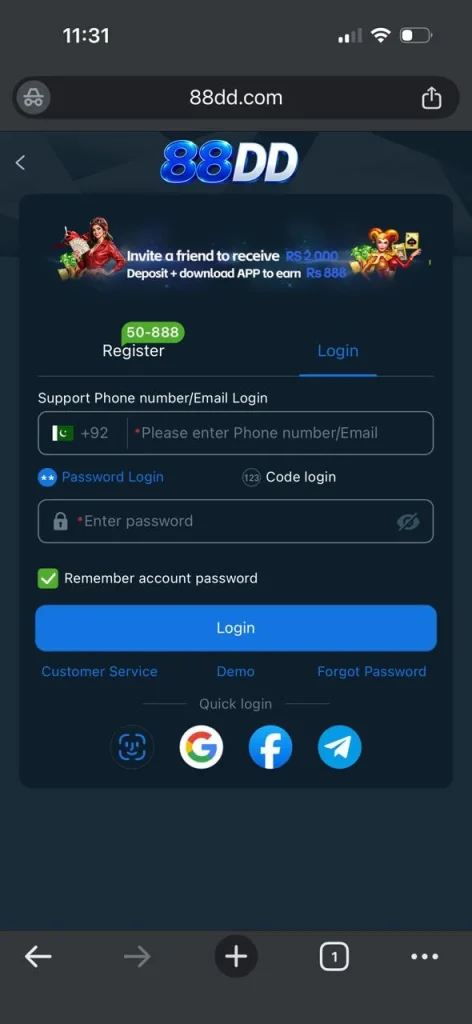Image resolution: width=472 pixels, height=1024 pixels.
Task: Tap the blue Login button
Action: [236, 628]
